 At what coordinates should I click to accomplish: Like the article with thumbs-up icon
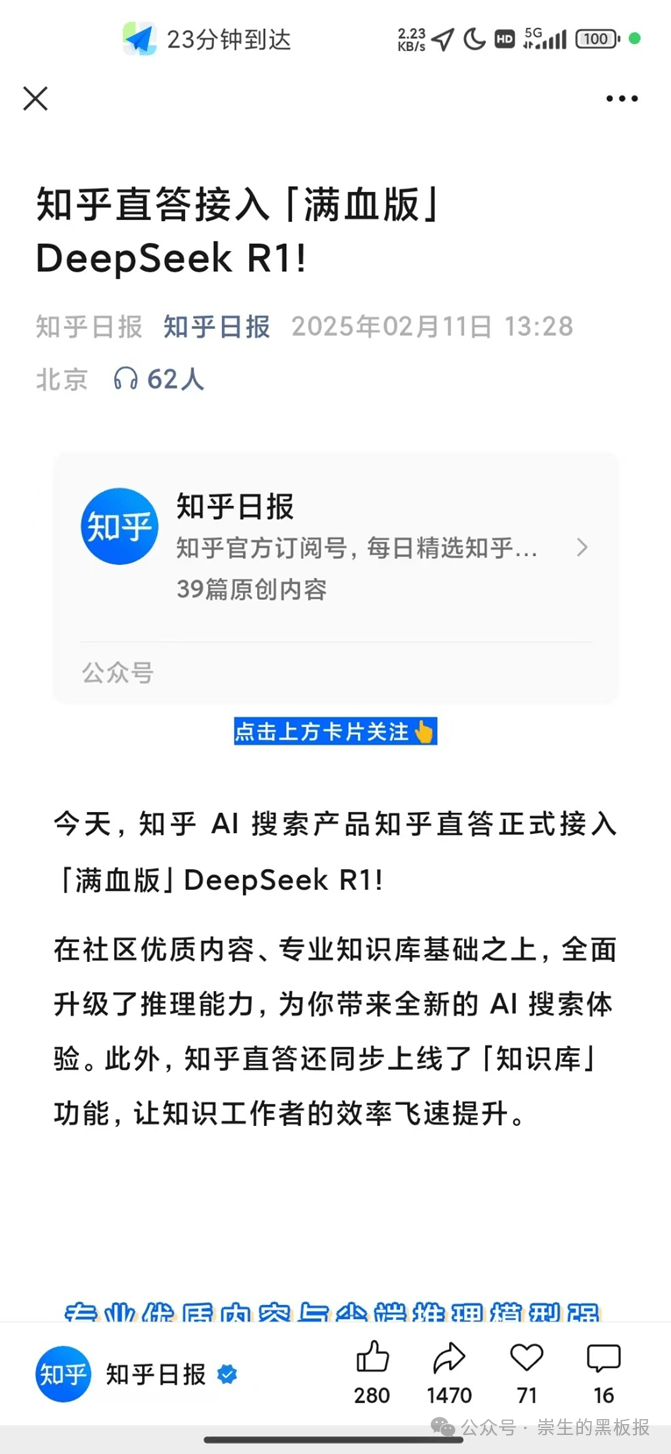pos(372,1358)
